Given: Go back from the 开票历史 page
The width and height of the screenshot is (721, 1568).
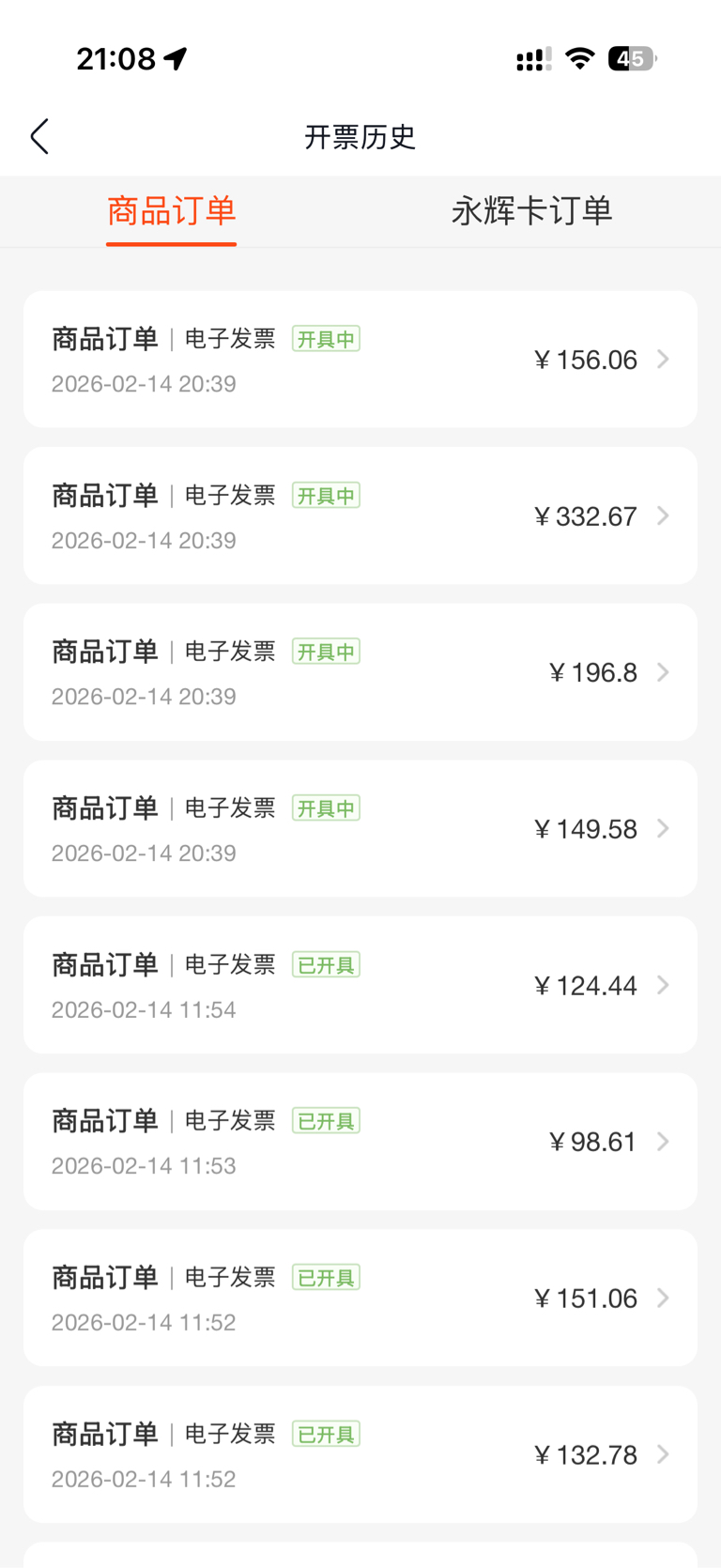Looking at the screenshot, I should [x=39, y=137].
